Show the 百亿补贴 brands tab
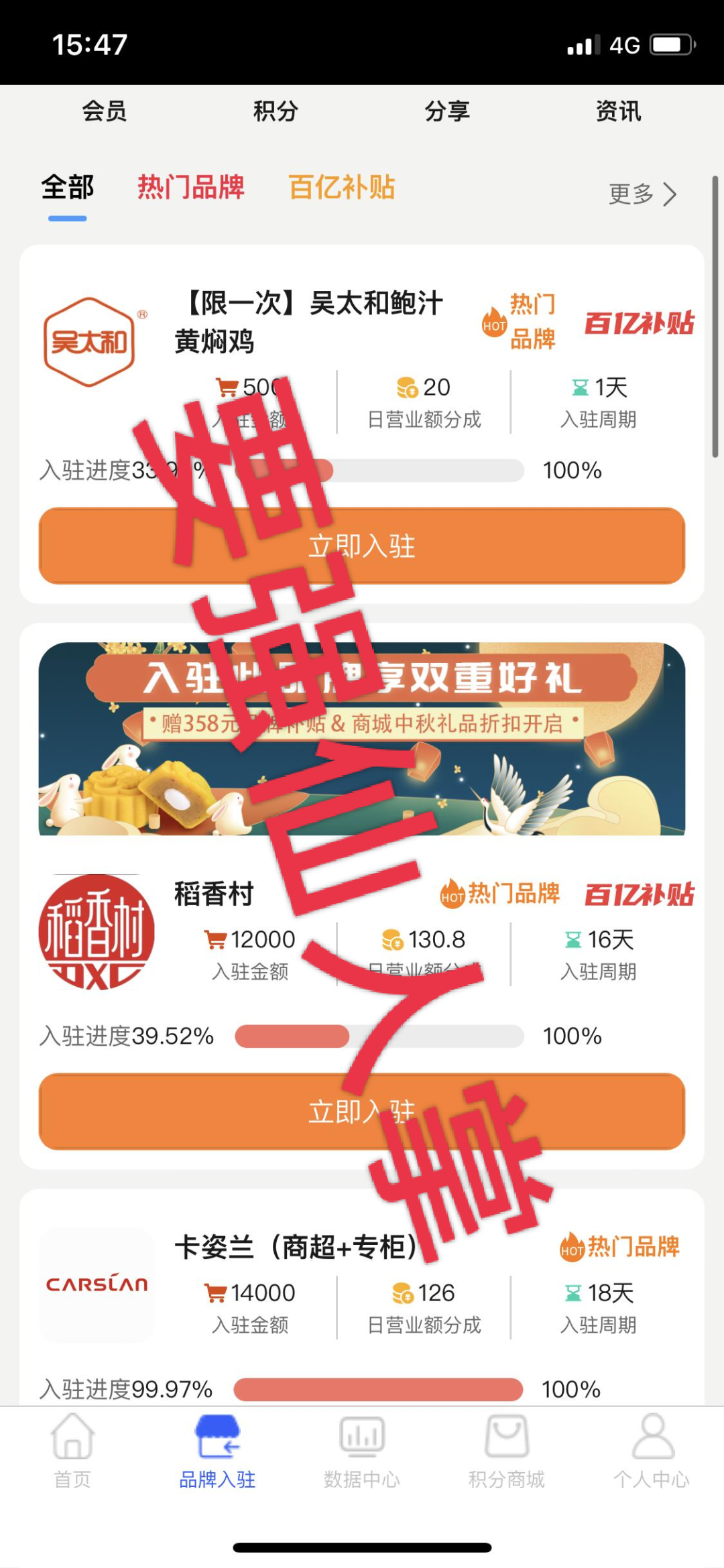This screenshot has width=724, height=1568. coord(342,188)
